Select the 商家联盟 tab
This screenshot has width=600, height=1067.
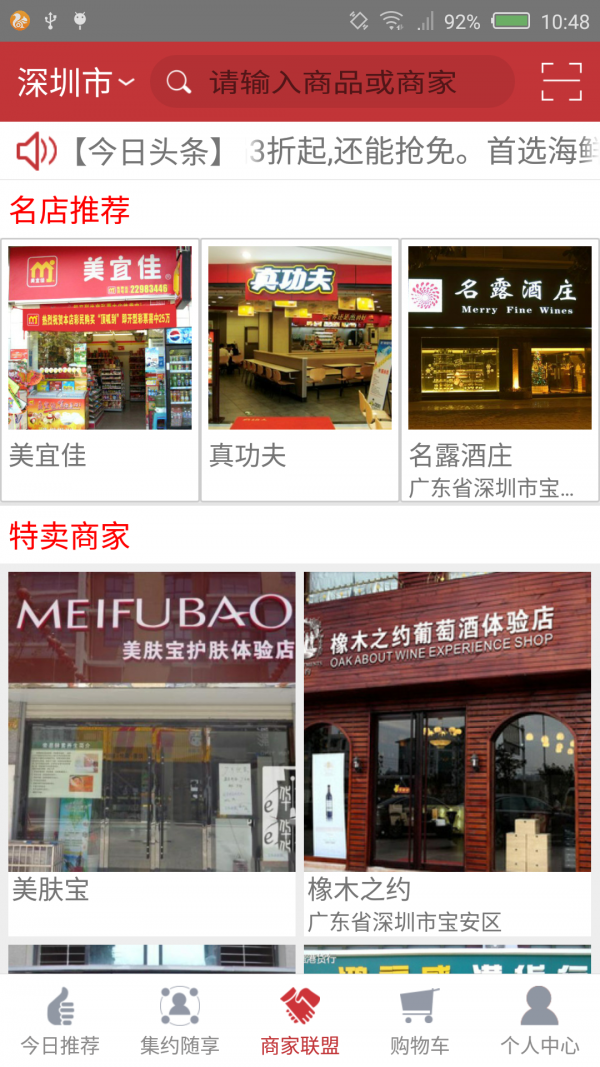(300, 1021)
